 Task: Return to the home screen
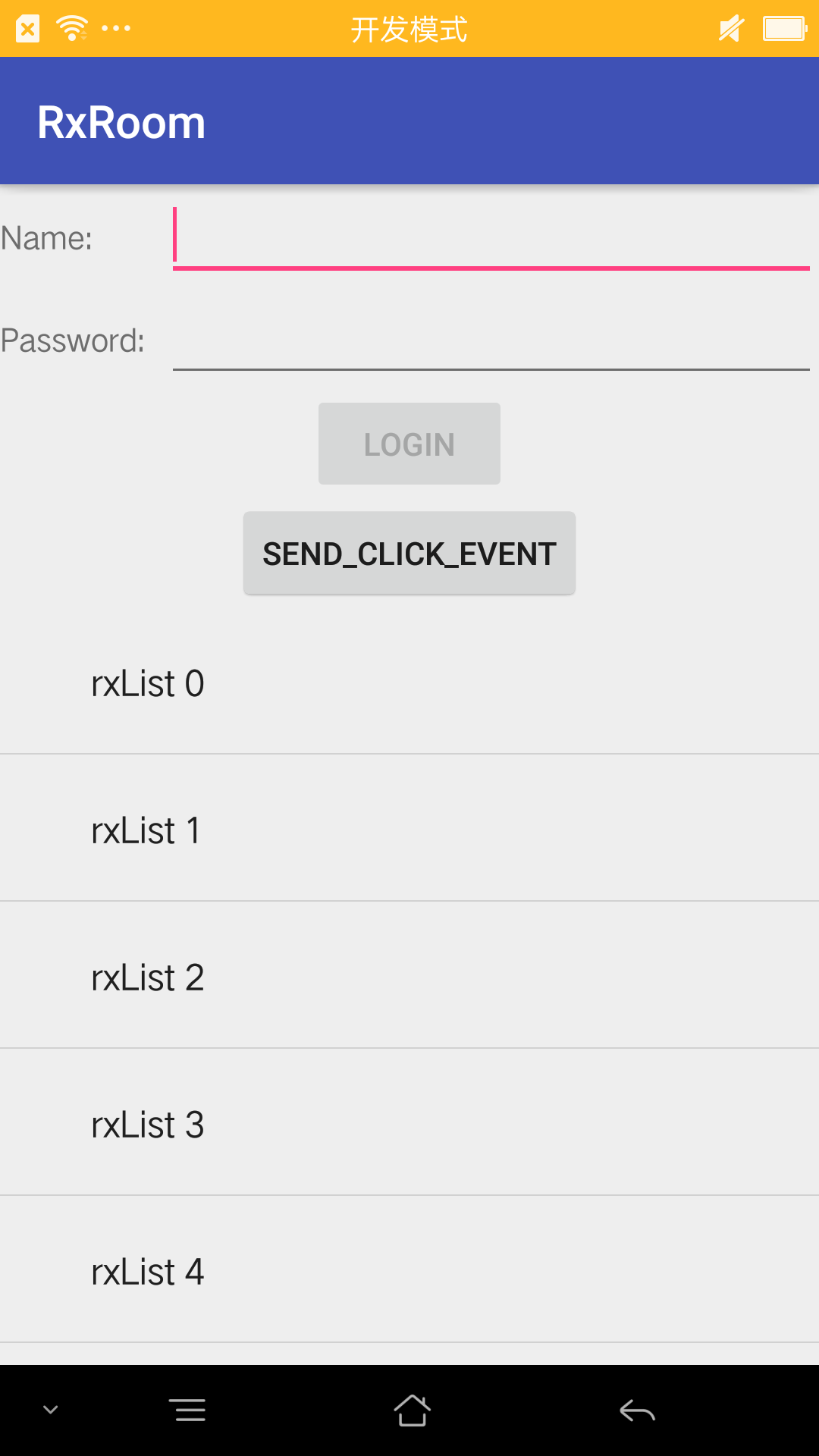coord(412,1410)
